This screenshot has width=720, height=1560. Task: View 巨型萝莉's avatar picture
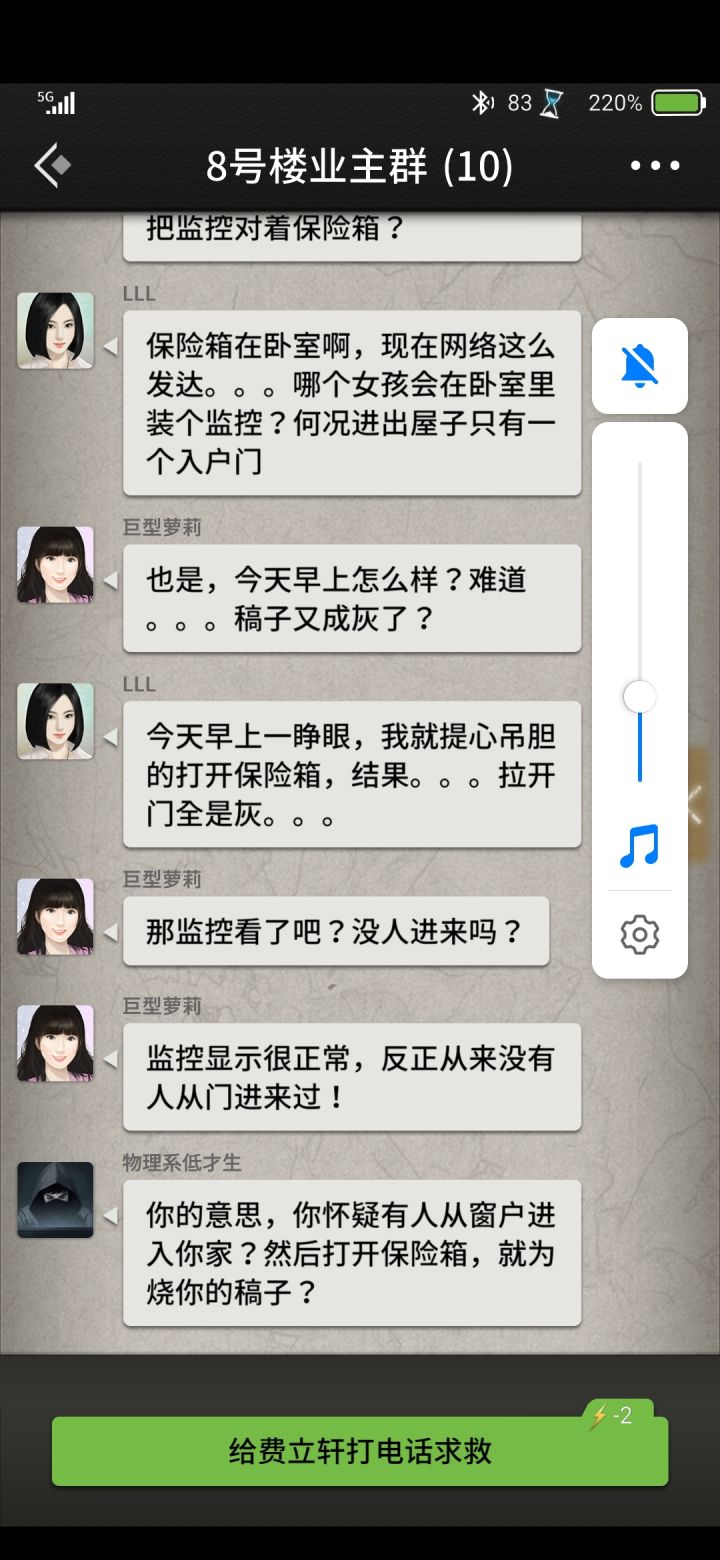tap(55, 565)
